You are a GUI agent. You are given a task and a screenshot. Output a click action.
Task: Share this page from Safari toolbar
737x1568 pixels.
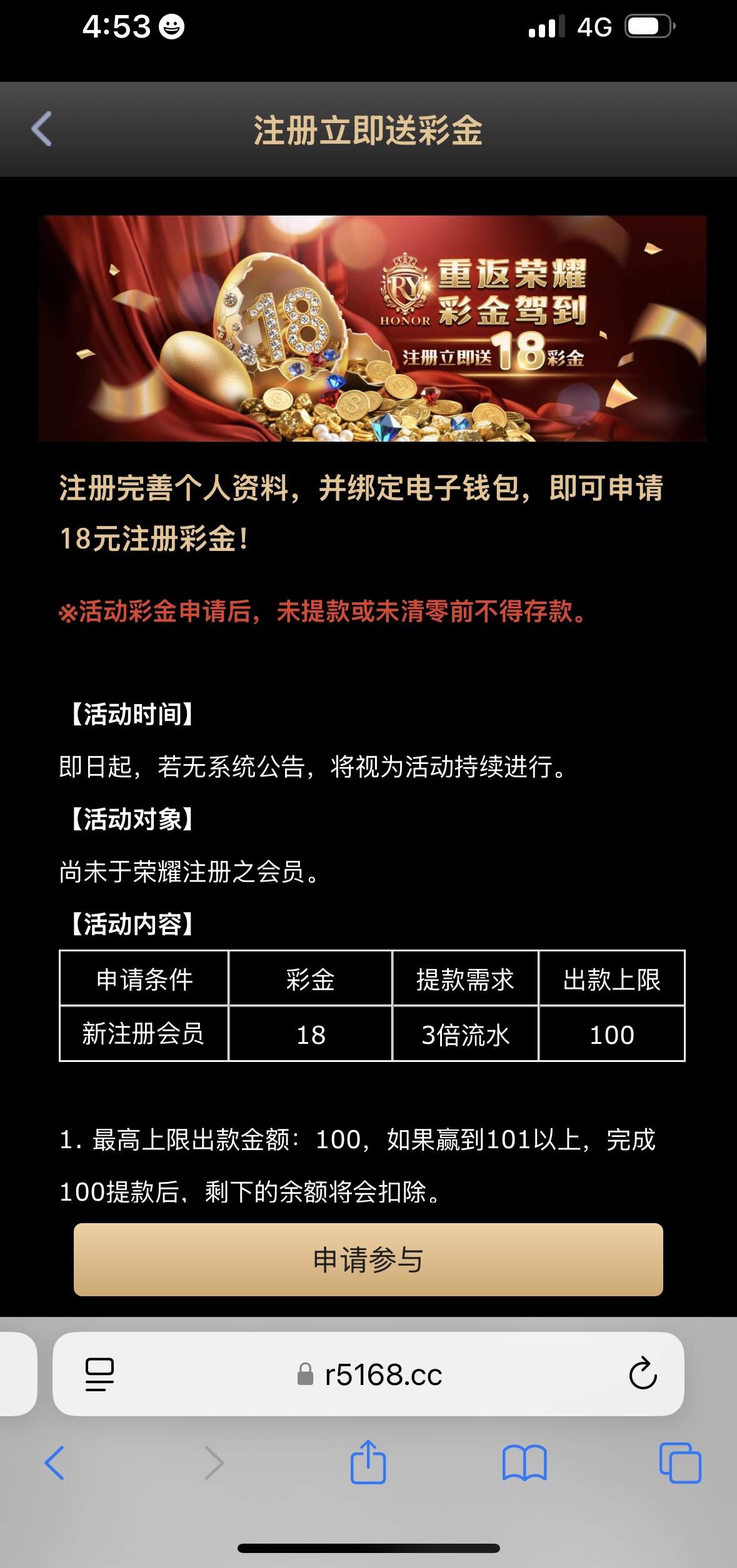coord(368,1462)
